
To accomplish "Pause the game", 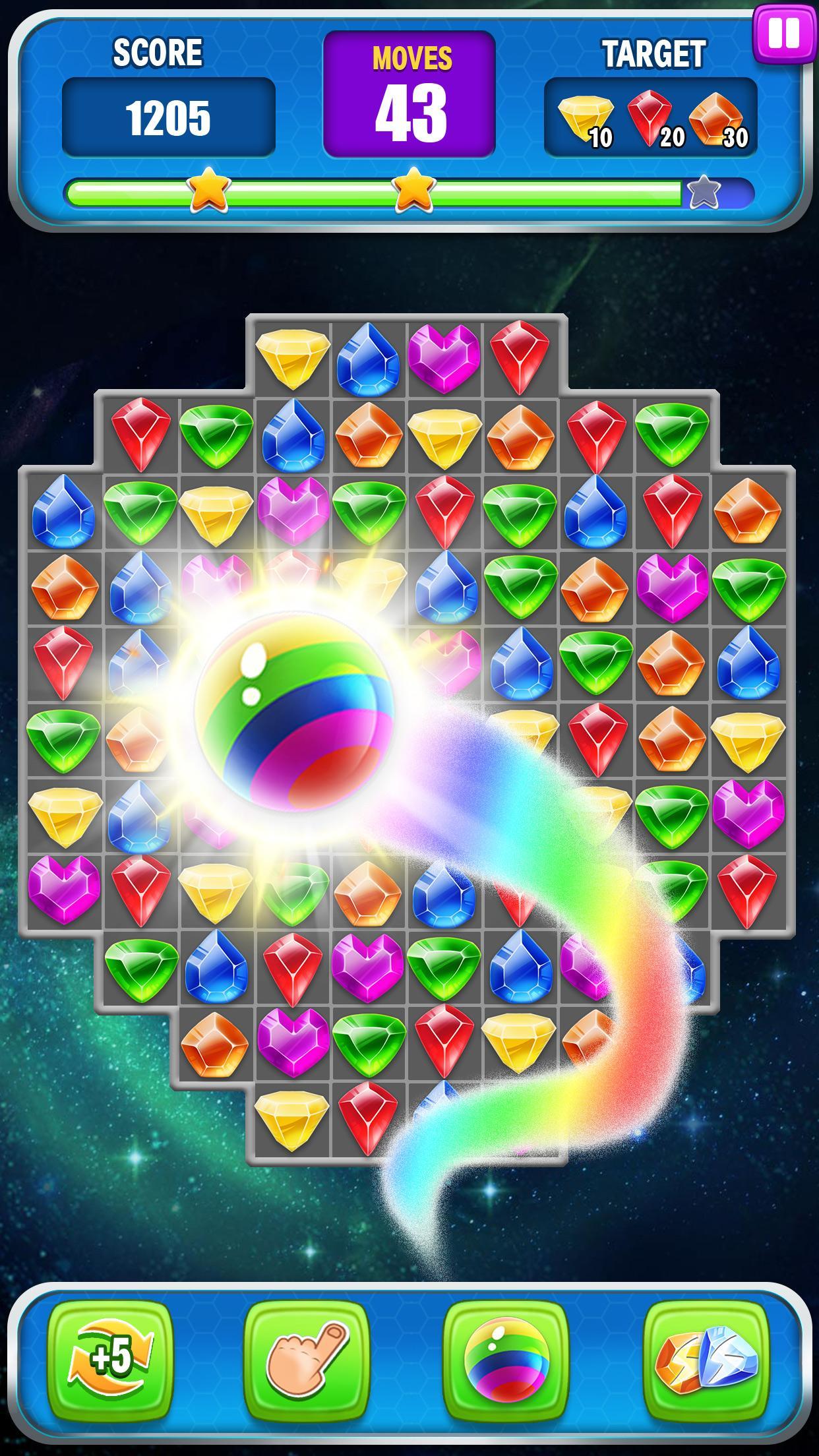I will click(x=783, y=33).
